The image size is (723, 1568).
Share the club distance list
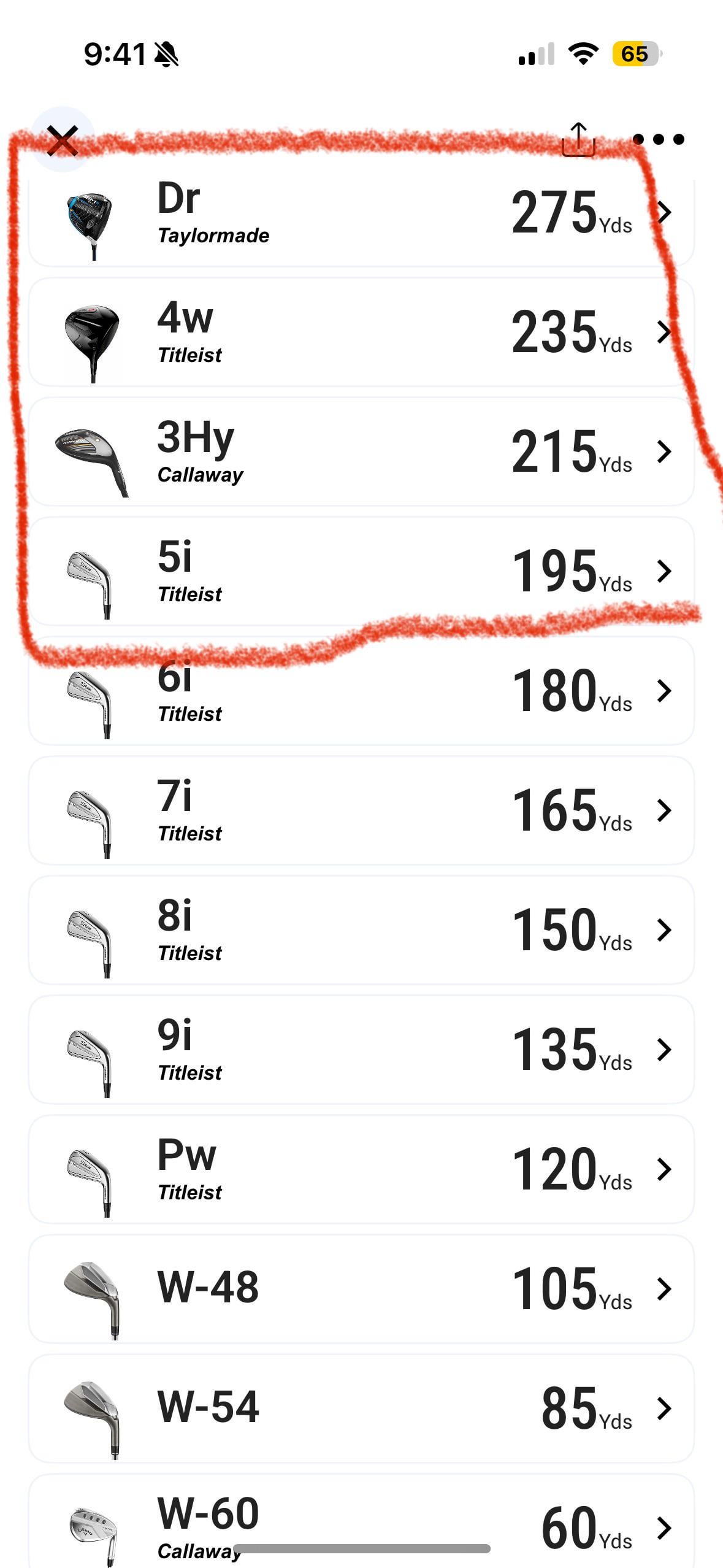pyautogui.click(x=578, y=140)
